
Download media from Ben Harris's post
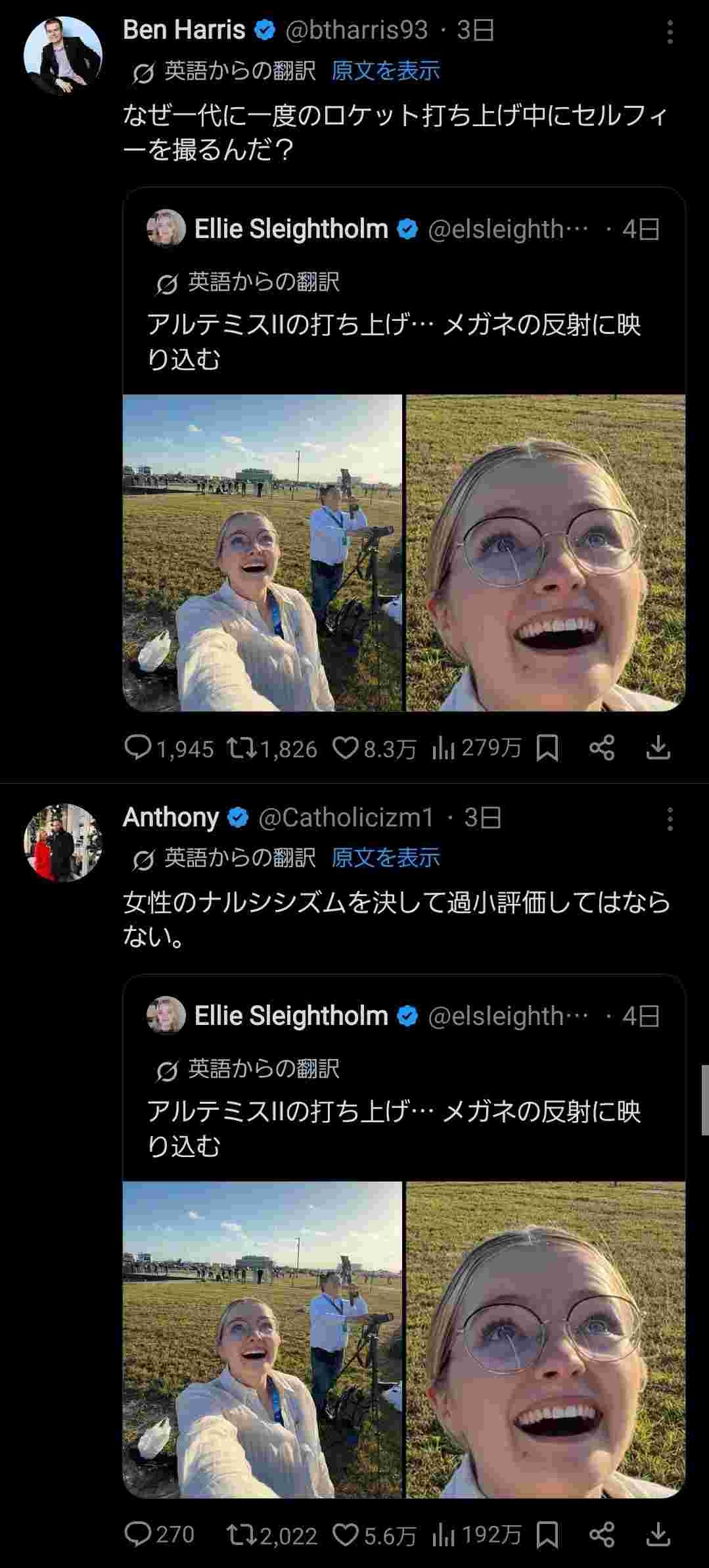(x=658, y=748)
